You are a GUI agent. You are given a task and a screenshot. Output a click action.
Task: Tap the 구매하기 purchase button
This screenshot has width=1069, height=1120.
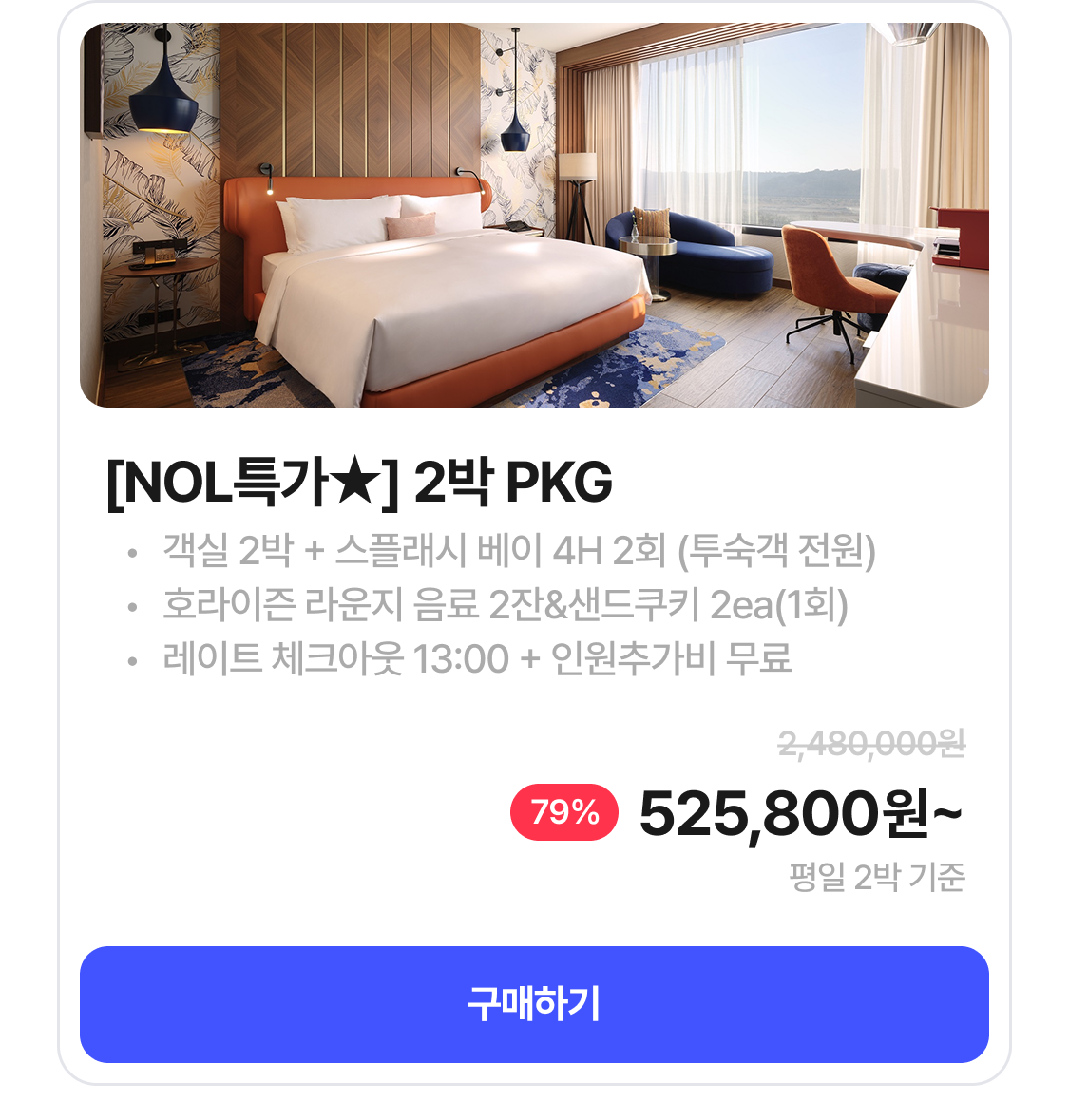click(534, 1004)
